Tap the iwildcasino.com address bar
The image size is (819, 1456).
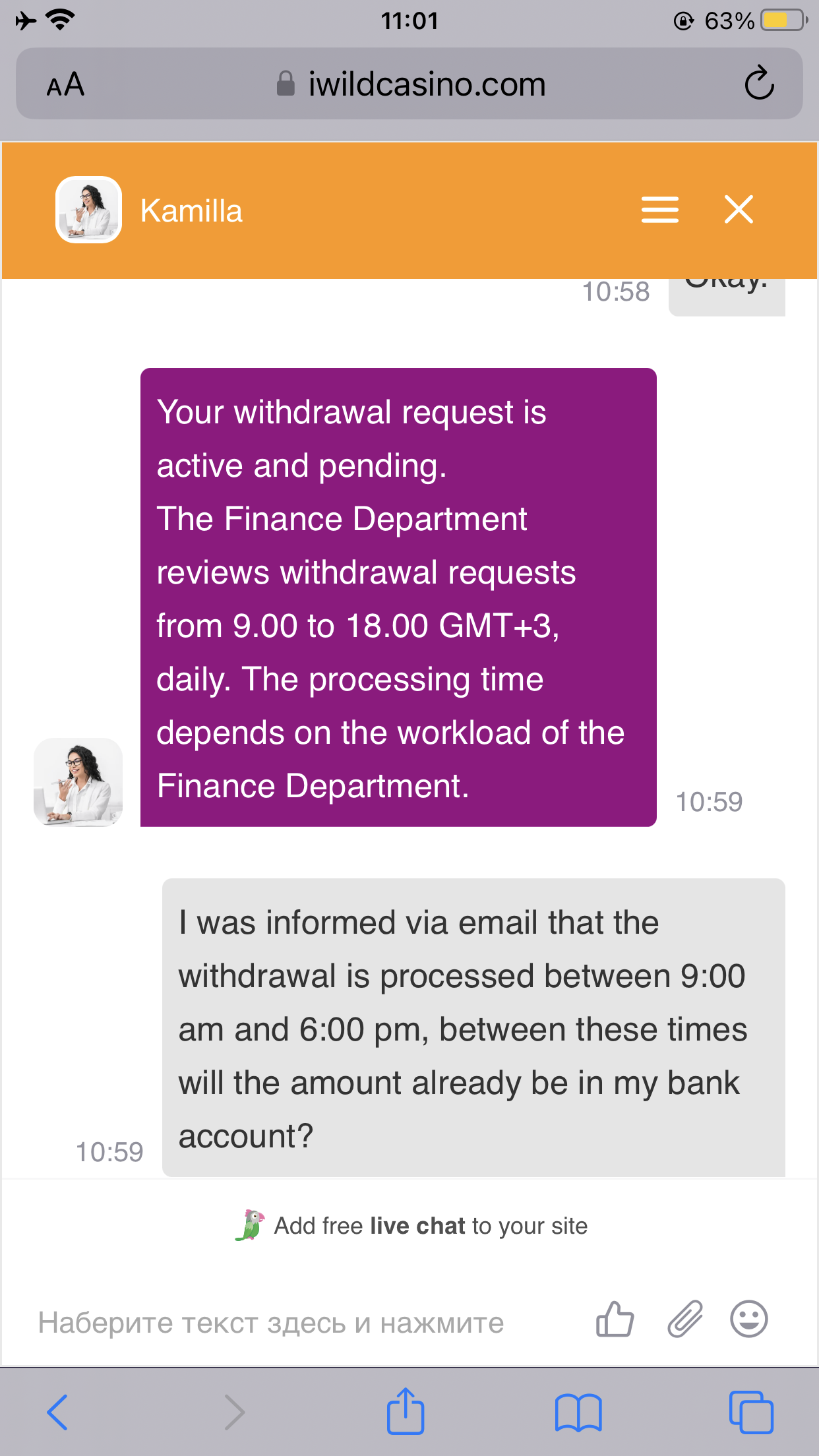[412, 84]
